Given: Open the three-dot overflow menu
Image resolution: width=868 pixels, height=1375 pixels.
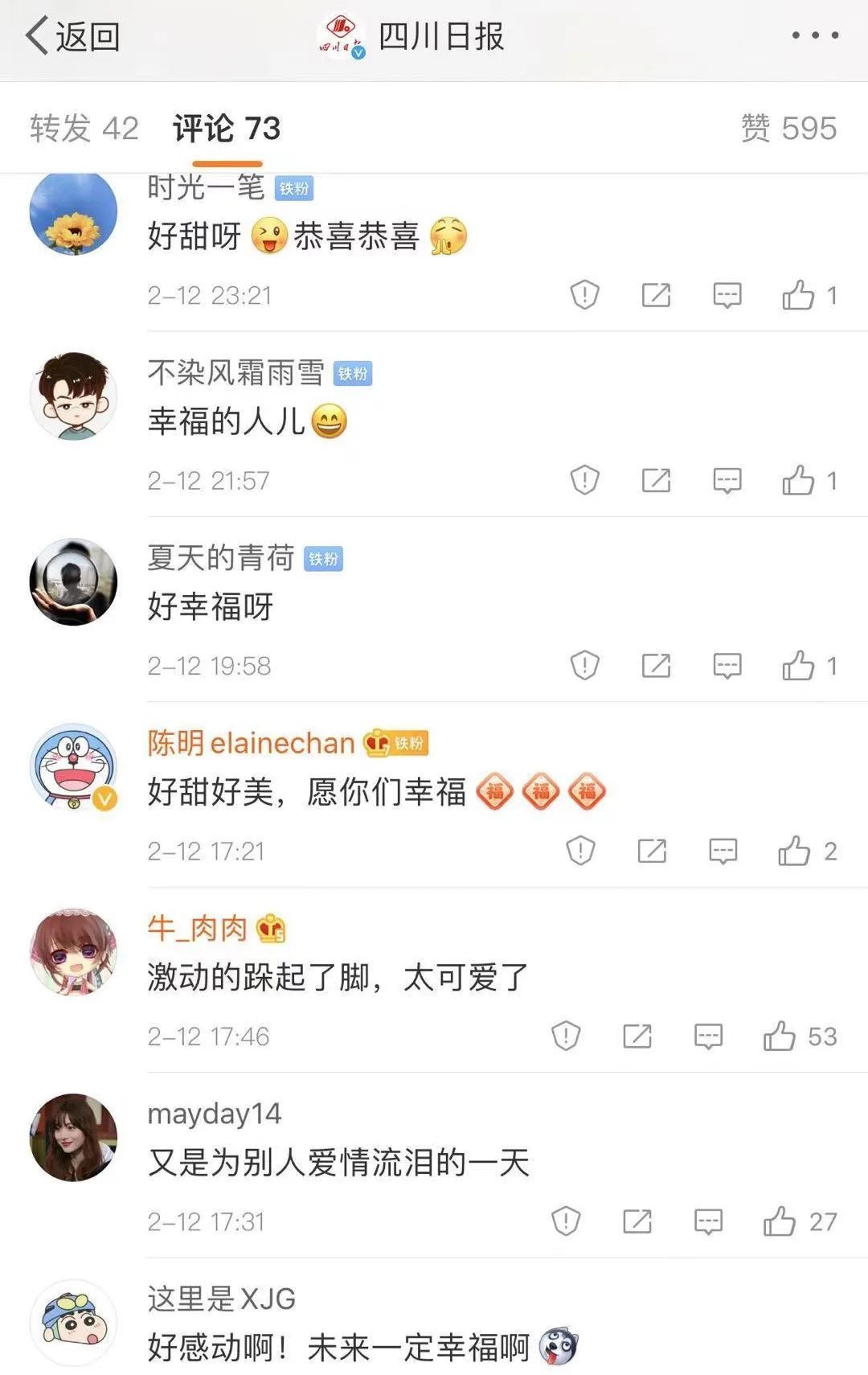Looking at the screenshot, I should pyautogui.click(x=815, y=35).
